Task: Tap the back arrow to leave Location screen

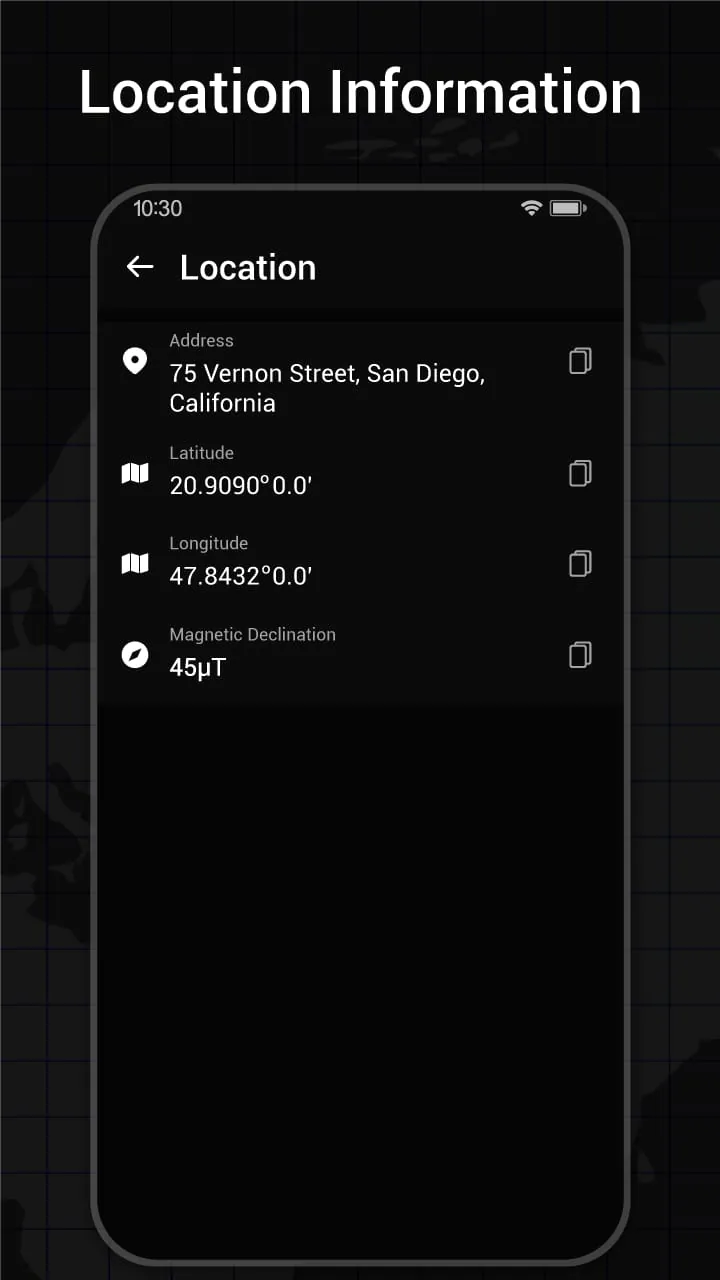Action: [x=140, y=266]
